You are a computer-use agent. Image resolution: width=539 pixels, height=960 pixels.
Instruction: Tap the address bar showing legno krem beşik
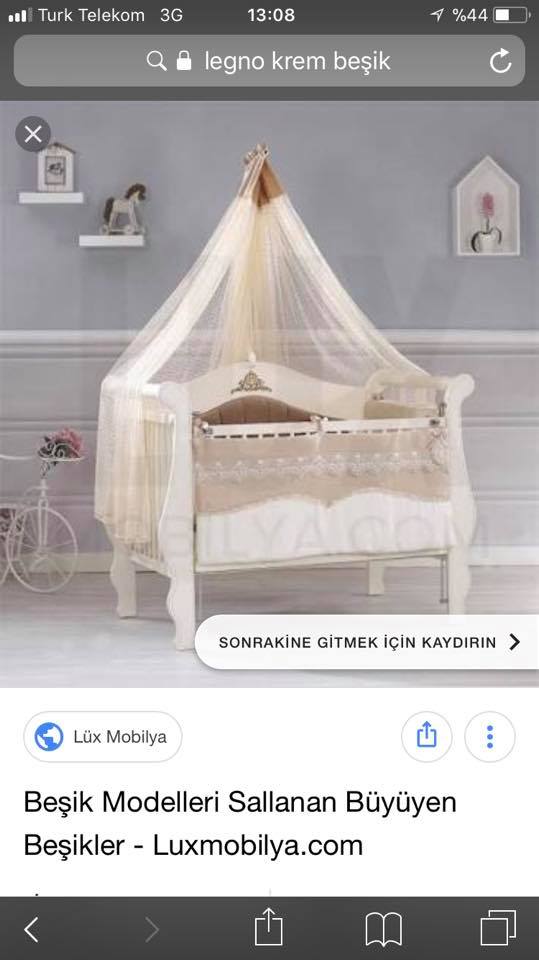(x=269, y=61)
